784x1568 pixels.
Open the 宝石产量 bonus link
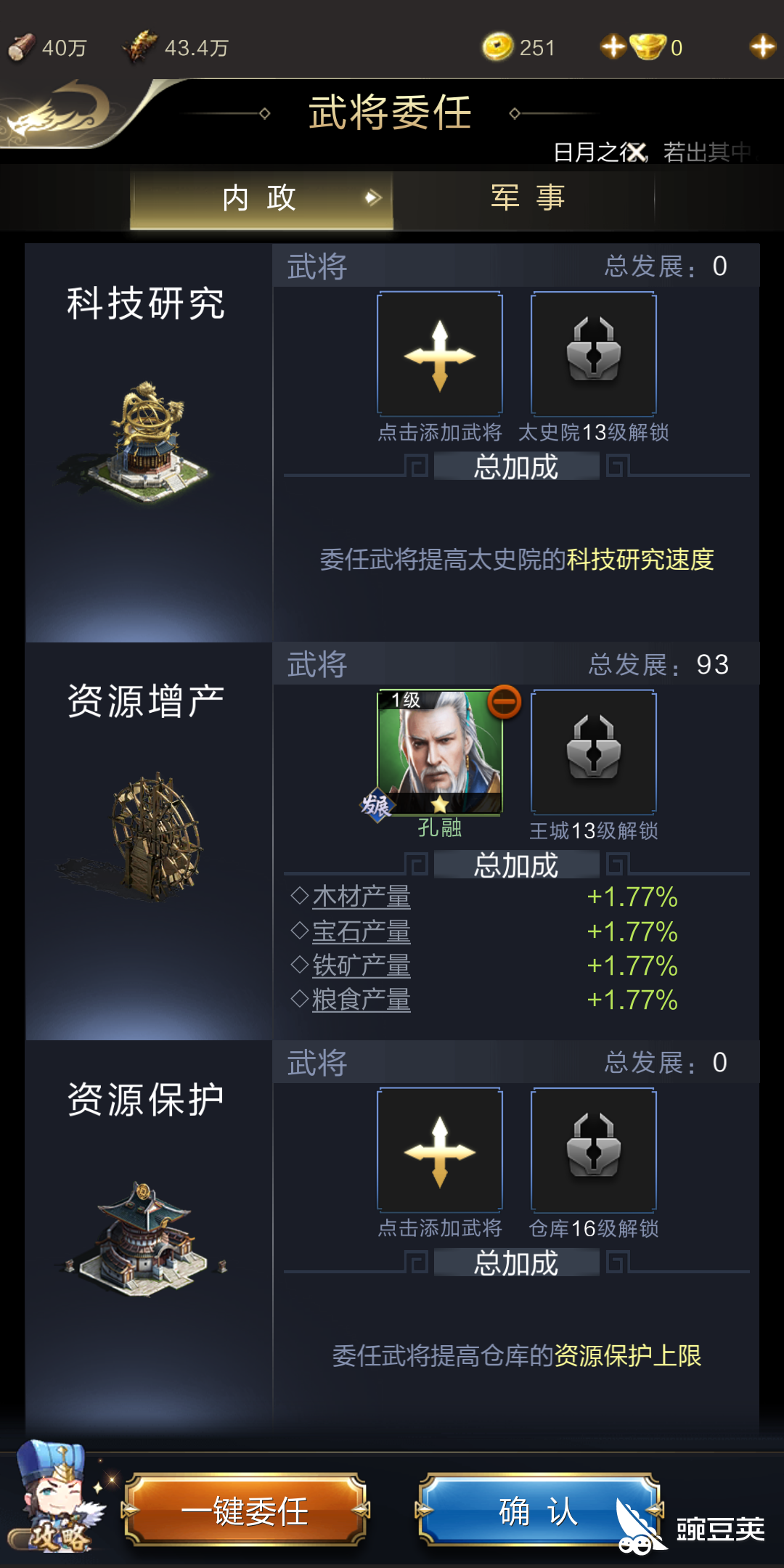361,932
